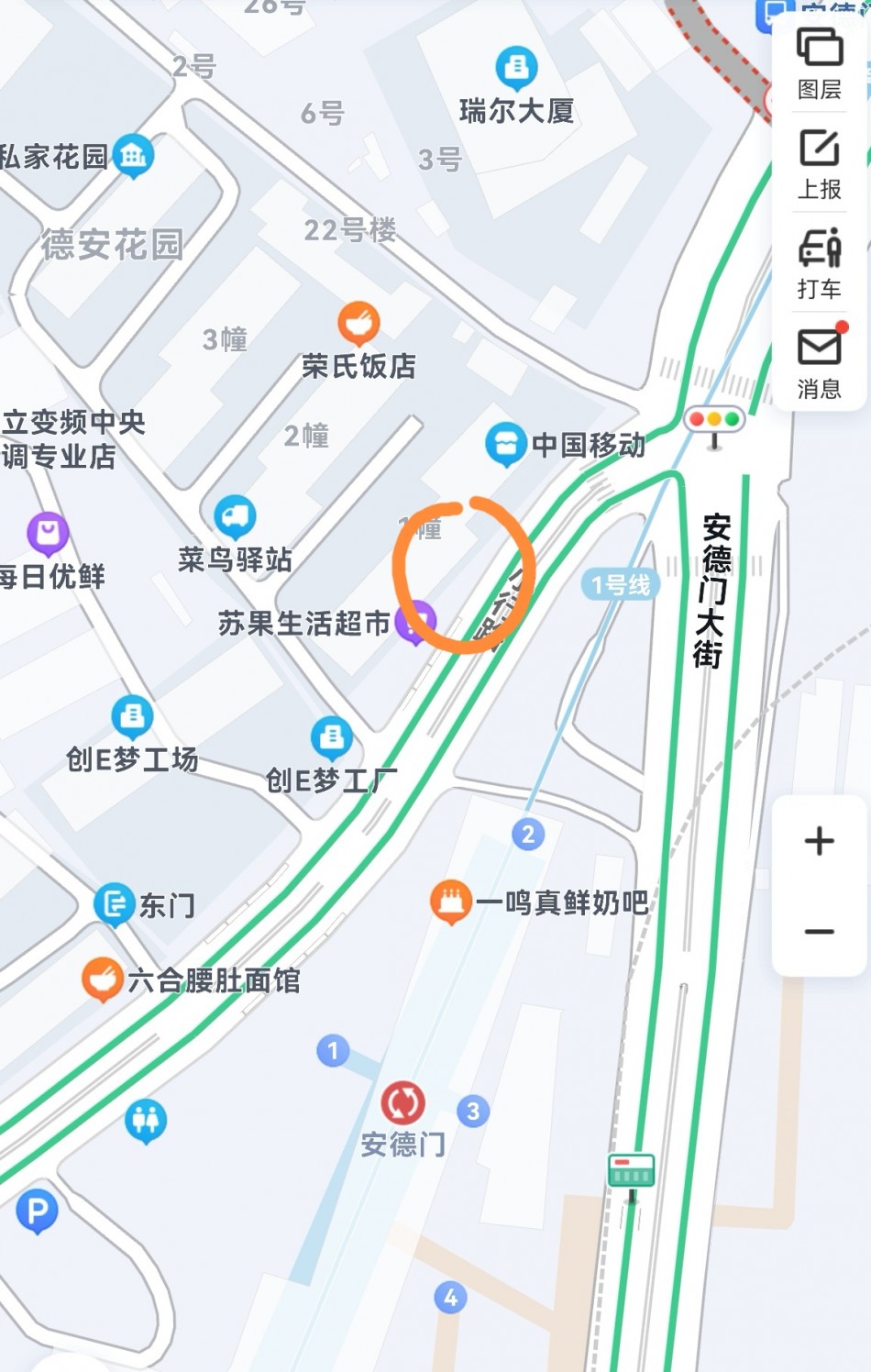Select the 苏果生活超市 marker
871x1372 pixels.
[x=415, y=622]
